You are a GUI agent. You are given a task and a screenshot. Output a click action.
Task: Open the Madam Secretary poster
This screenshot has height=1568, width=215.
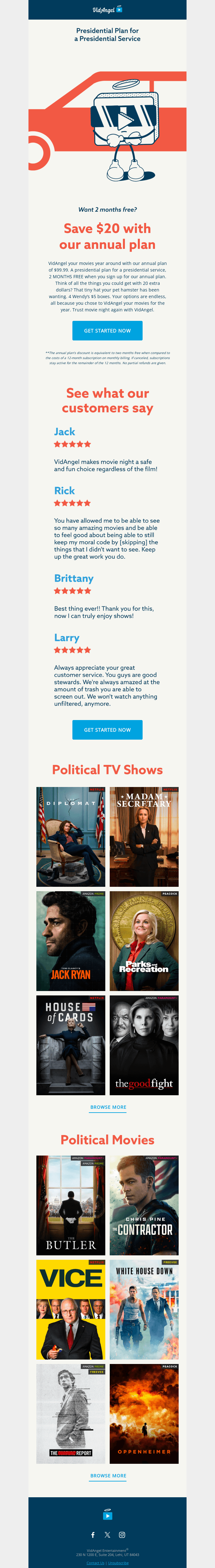coord(144,836)
